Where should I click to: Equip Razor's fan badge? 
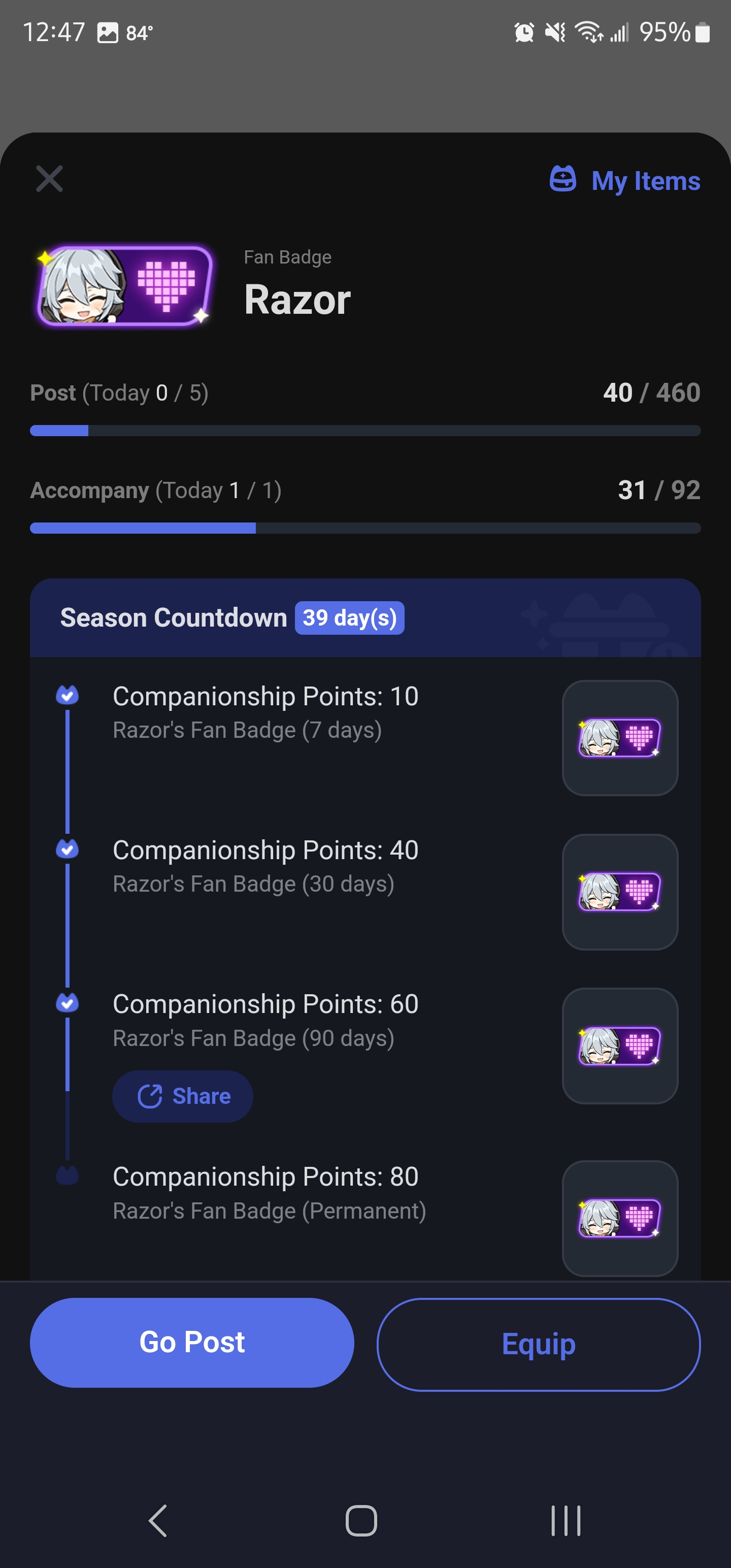[x=538, y=1344]
